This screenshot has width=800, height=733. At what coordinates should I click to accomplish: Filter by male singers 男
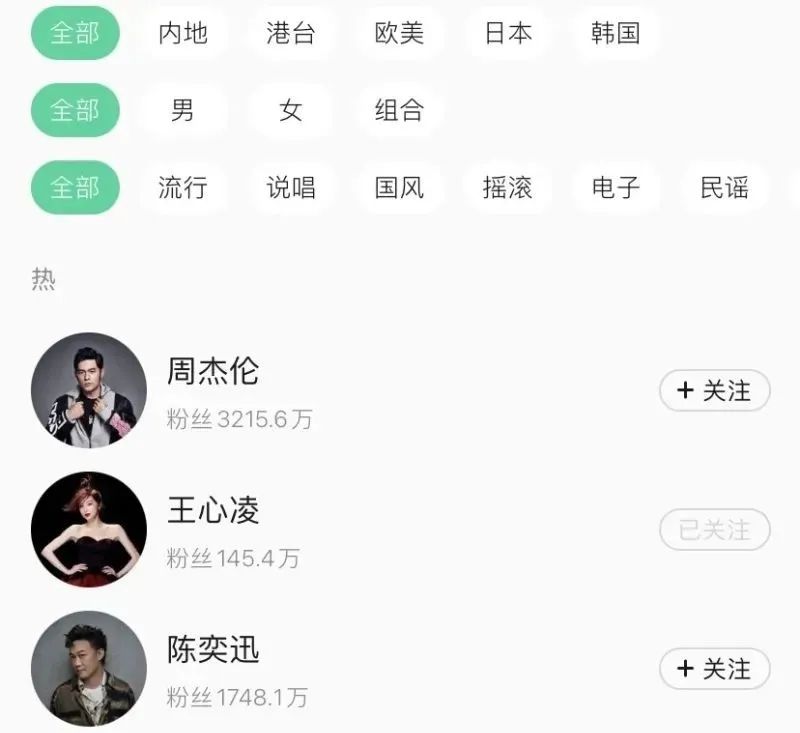183,110
